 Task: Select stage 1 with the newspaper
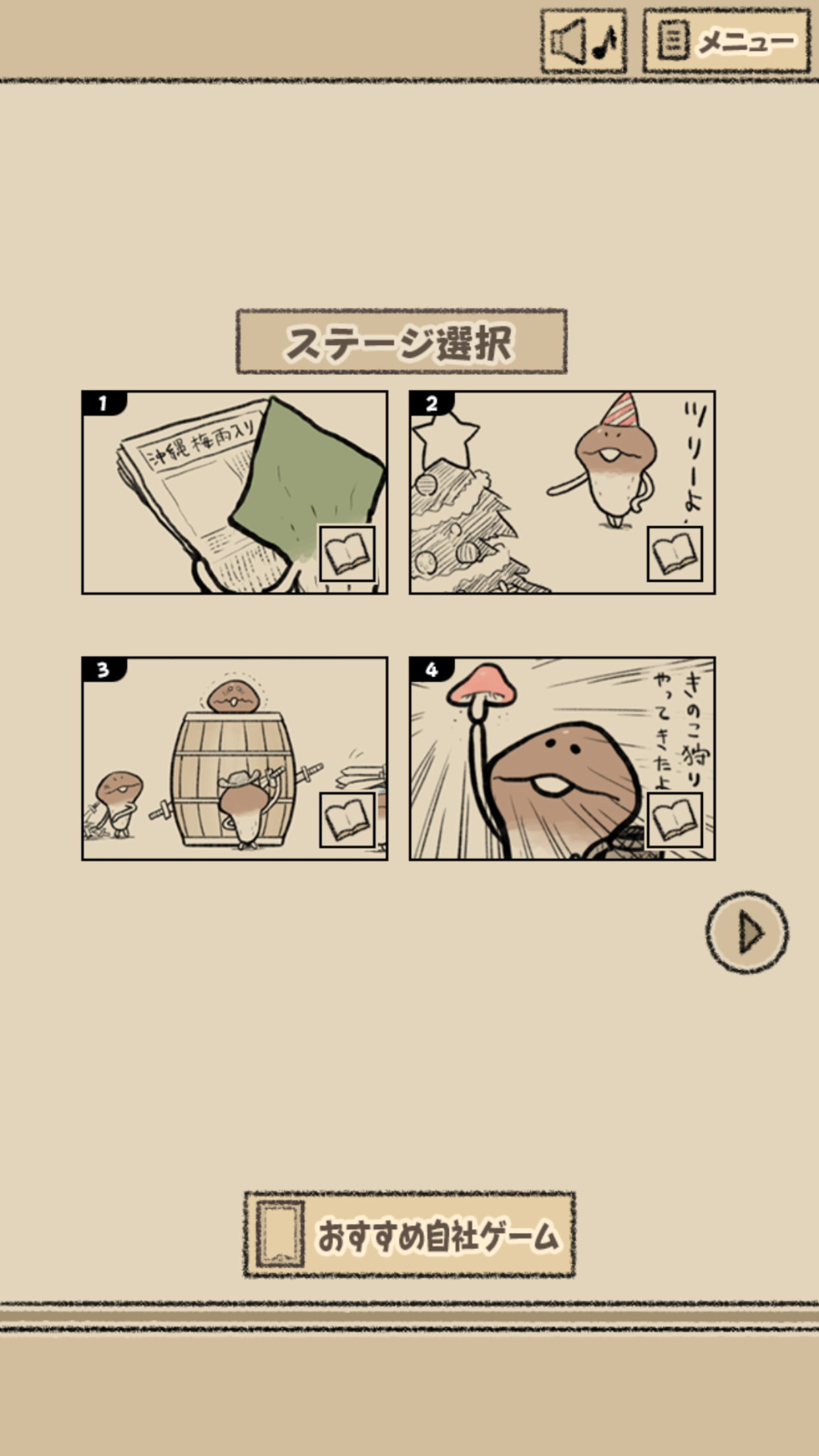[235, 493]
